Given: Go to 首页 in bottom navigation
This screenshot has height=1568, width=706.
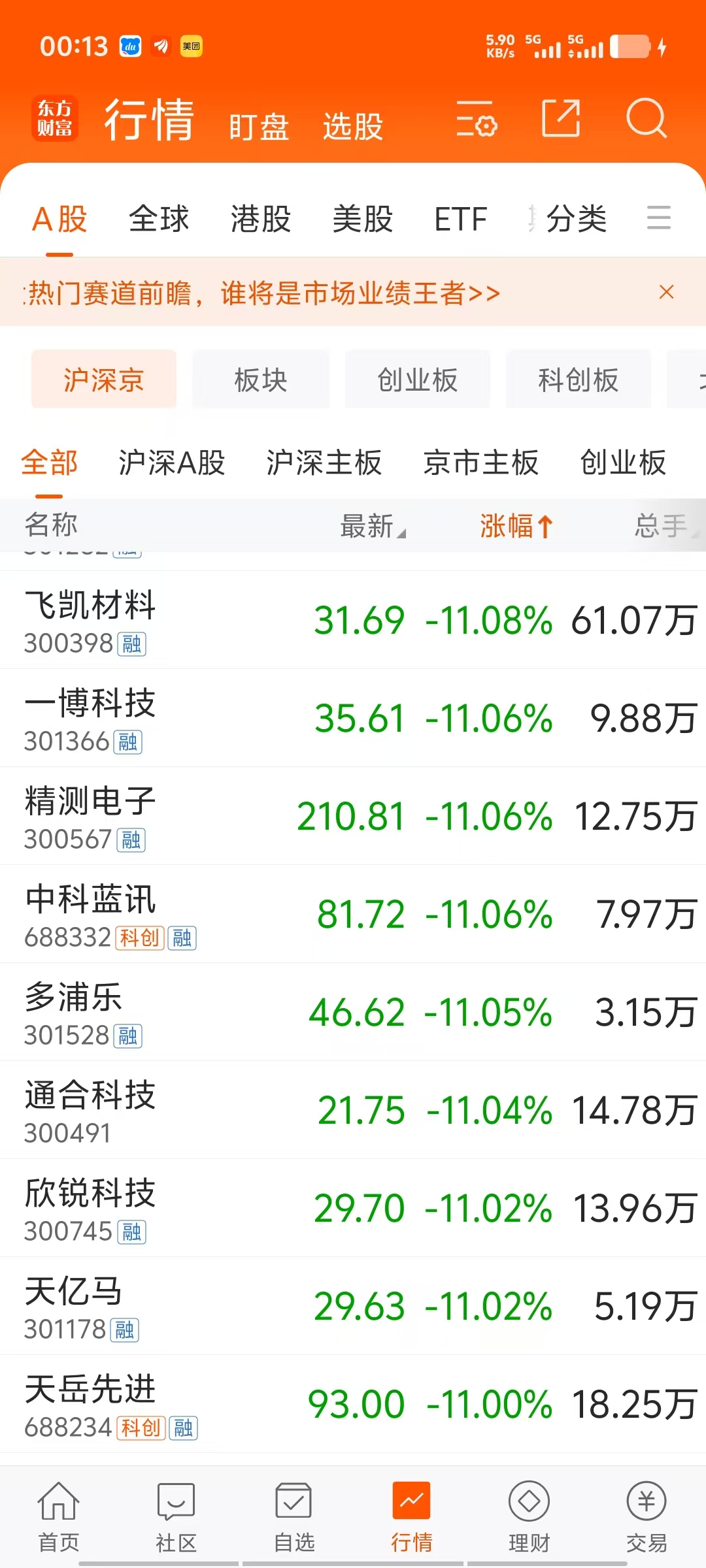Looking at the screenshot, I should pos(59,1517).
